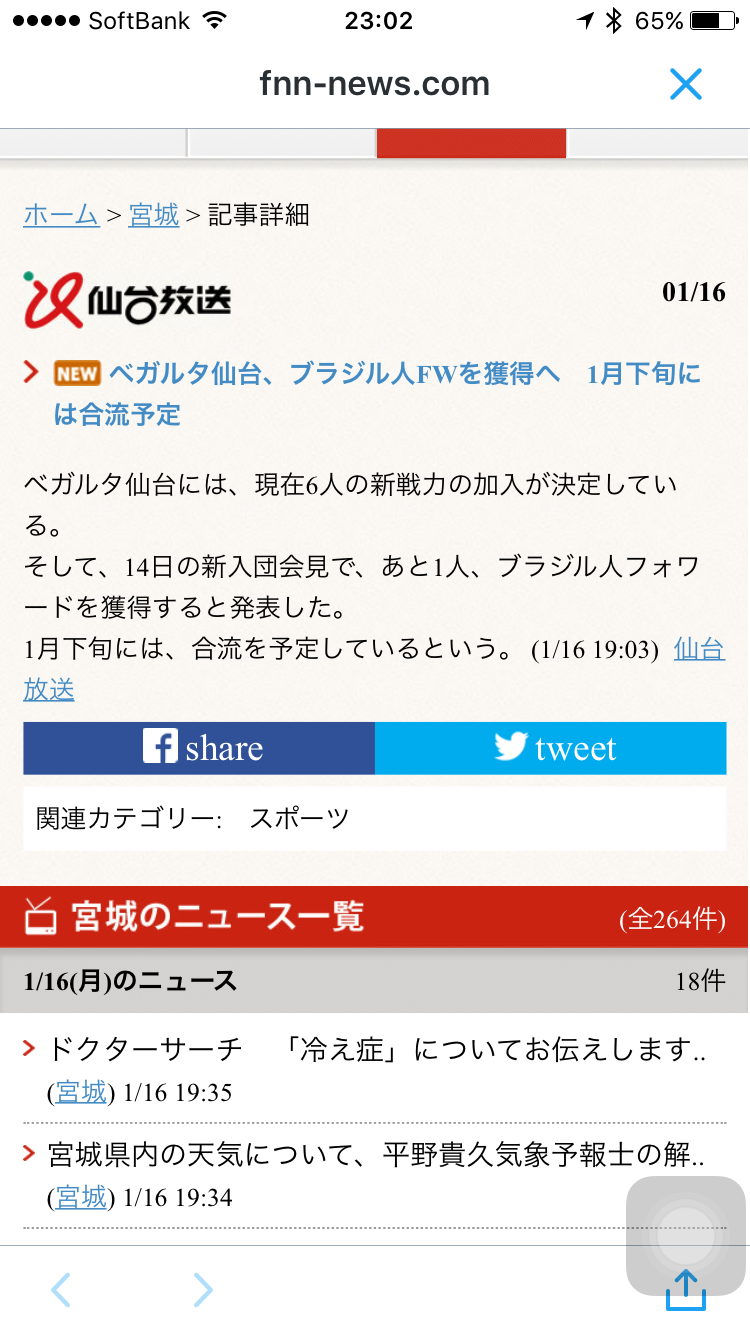This screenshot has height=1334, width=750.
Task: Tap the 宮城 link dated 1/16 19:35
Action: pyautogui.click(x=81, y=1092)
